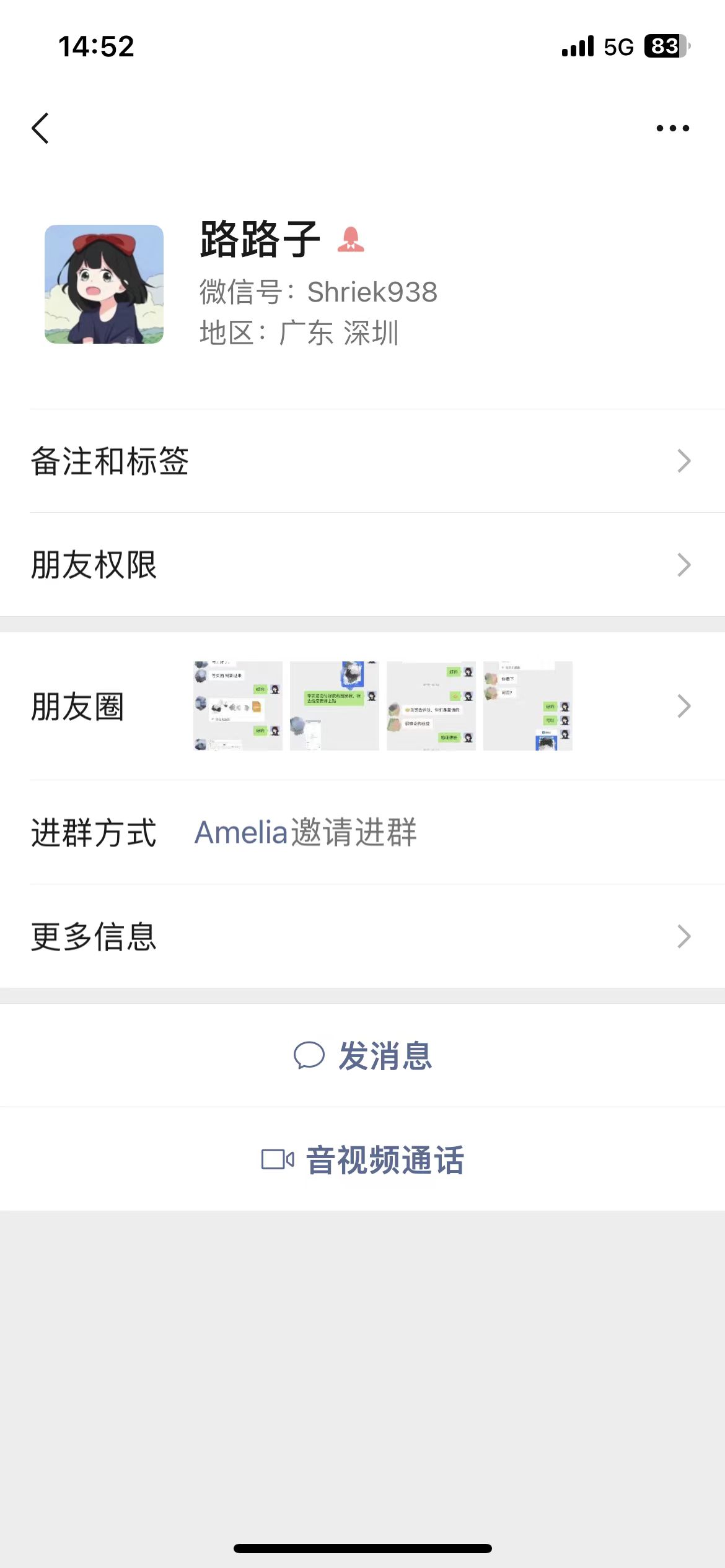Tap 发消息 to send a message
Screen dimensions: 725x1568
(362, 1055)
